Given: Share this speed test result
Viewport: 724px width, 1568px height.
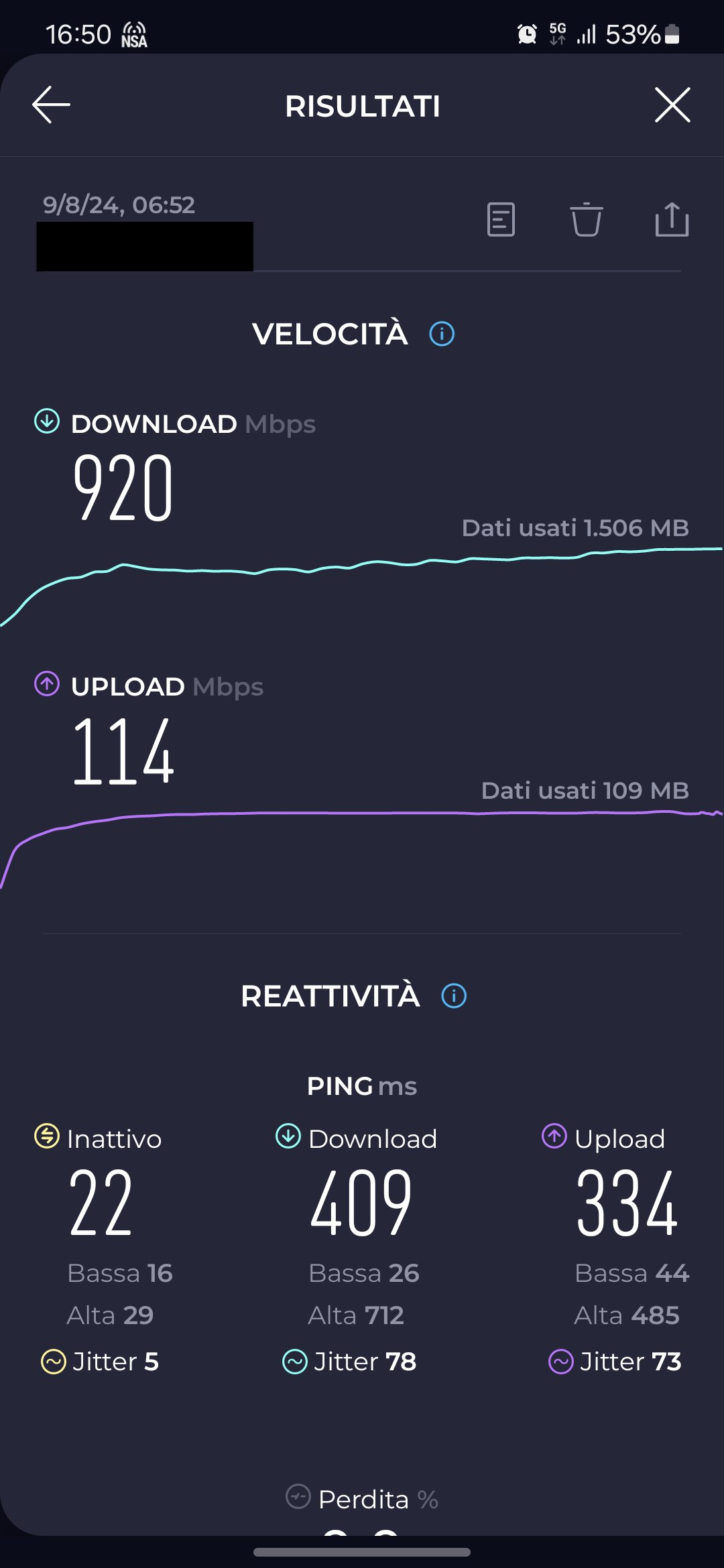Looking at the screenshot, I should click(672, 220).
